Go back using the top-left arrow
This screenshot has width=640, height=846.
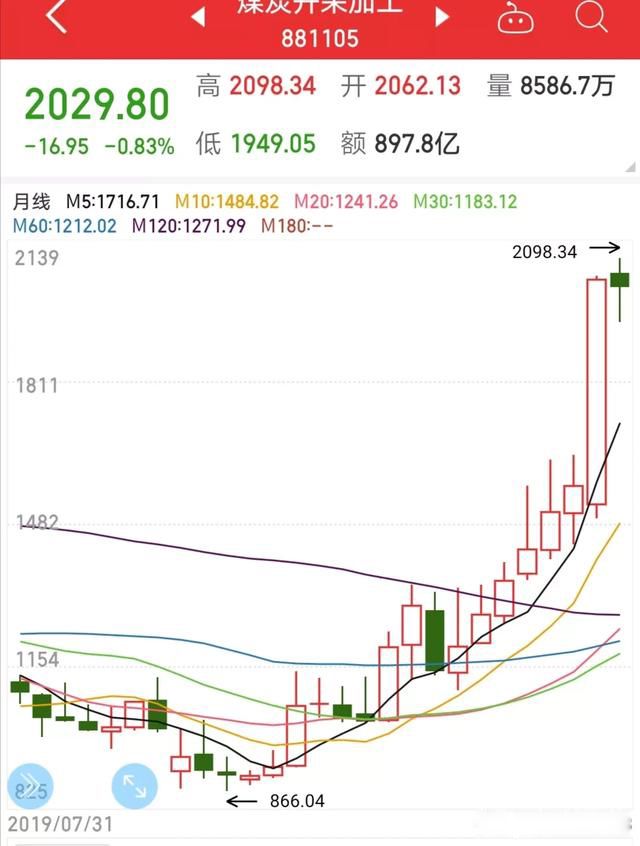point(55,17)
